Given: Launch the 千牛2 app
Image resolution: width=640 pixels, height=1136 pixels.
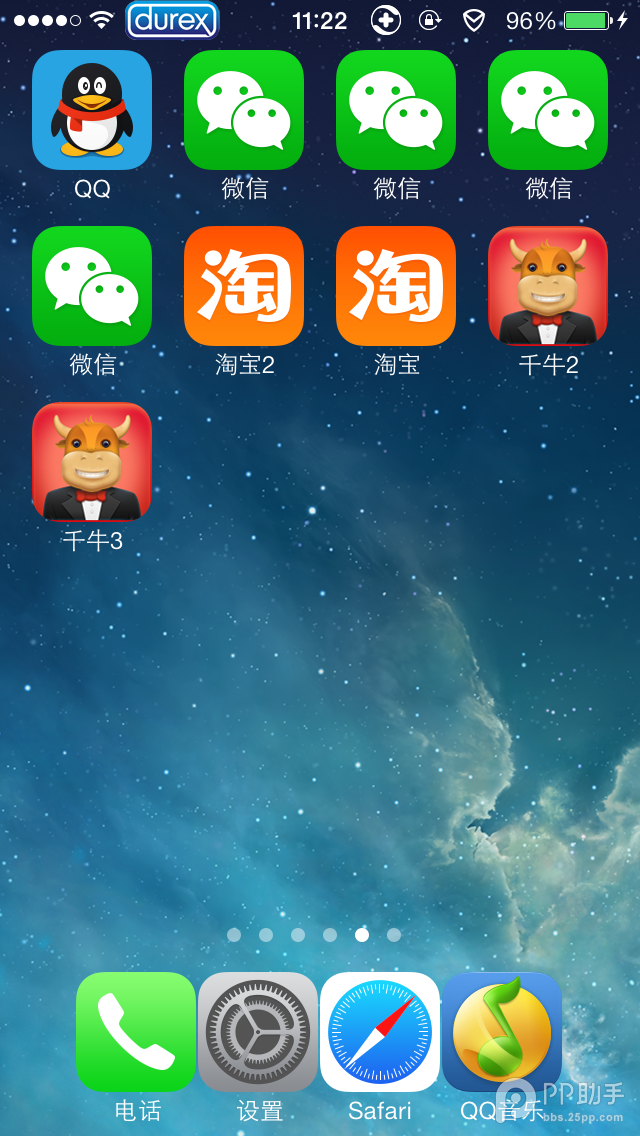Looking at the screenshot, I should [x=548, y=286].
